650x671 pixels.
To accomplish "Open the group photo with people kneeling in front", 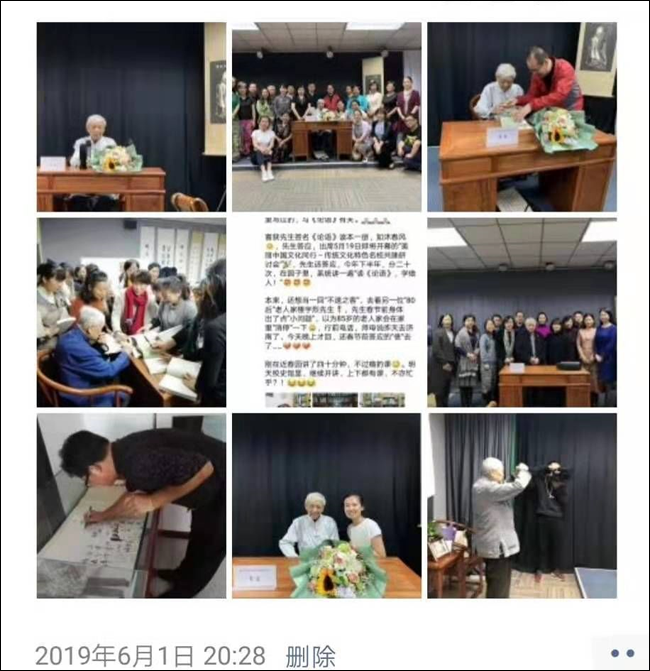I will click(326, 117).
